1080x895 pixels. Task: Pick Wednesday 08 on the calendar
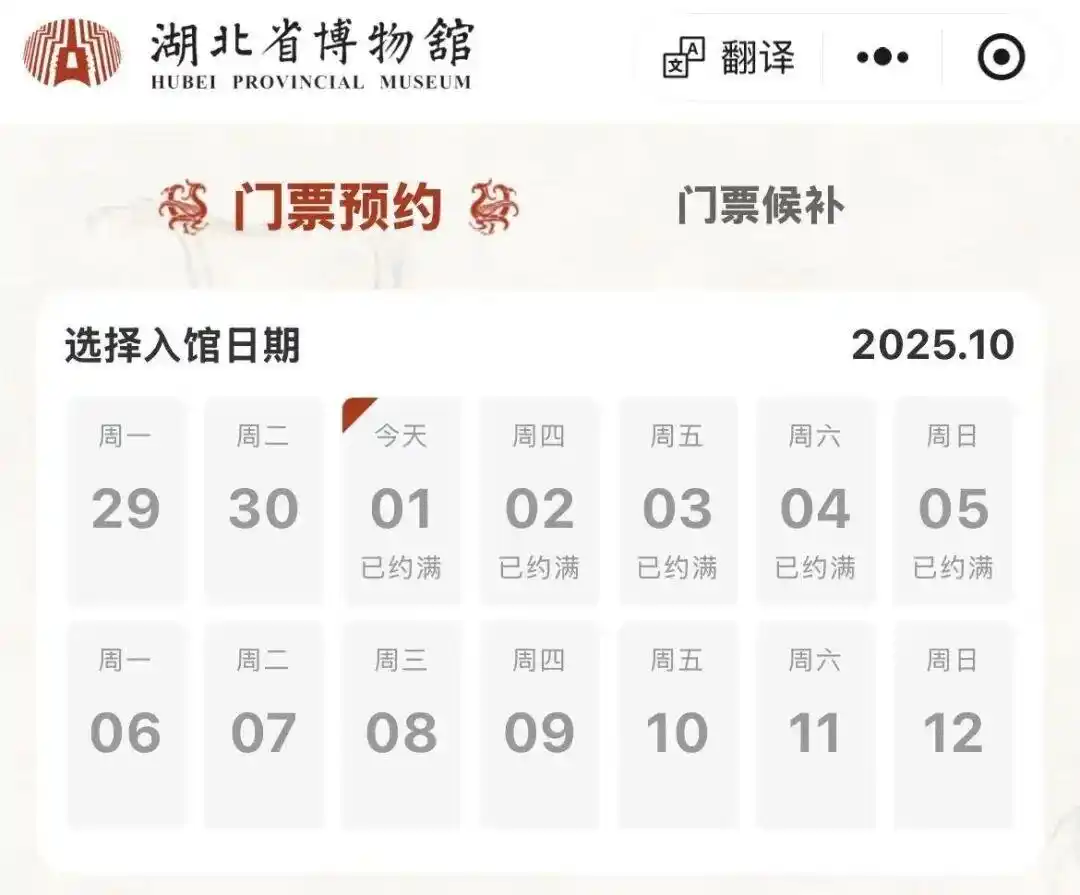point(401,725)
